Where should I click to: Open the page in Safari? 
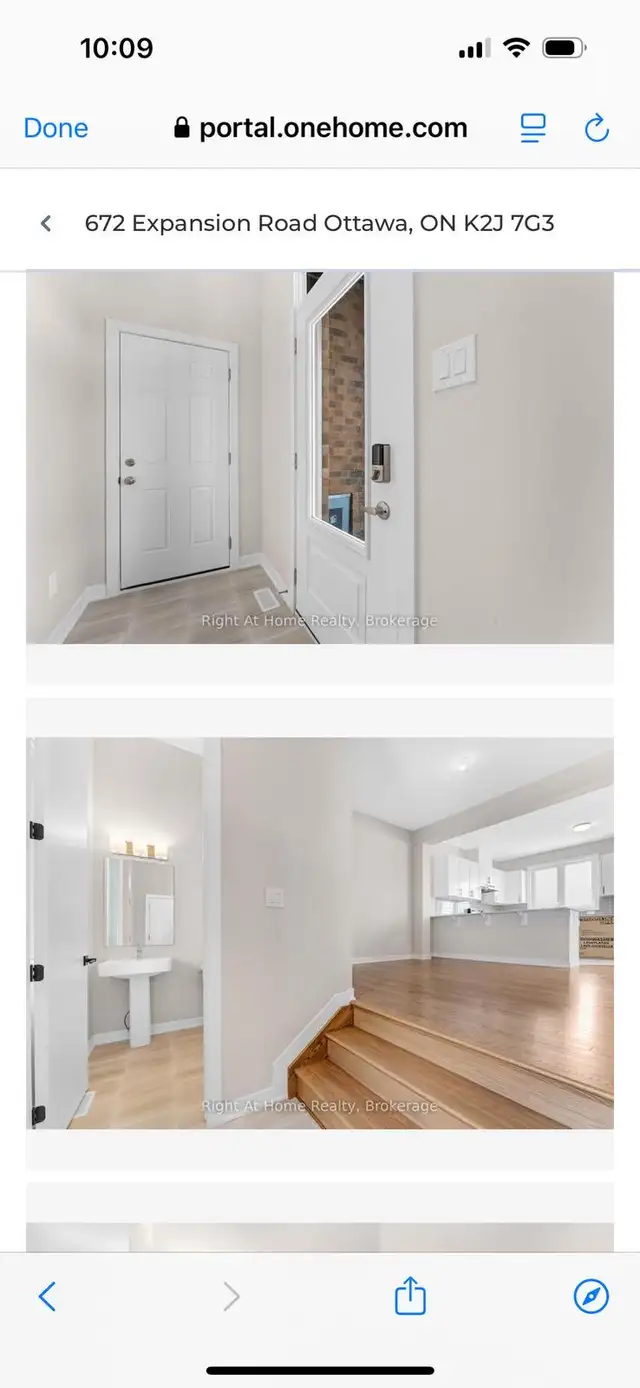tap(591, 1298)
